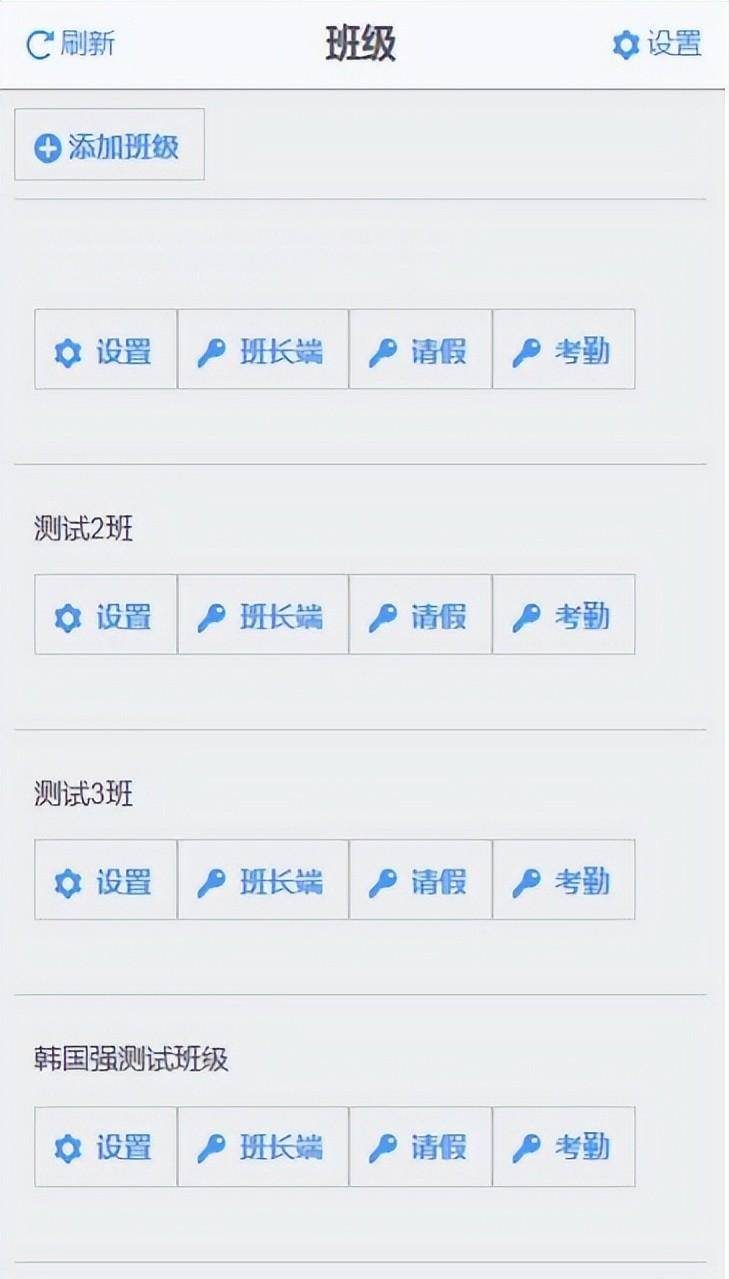Select 班长端 under 测试3班
Viewport: 729px width, 1279px height.
tap(263, 879)
